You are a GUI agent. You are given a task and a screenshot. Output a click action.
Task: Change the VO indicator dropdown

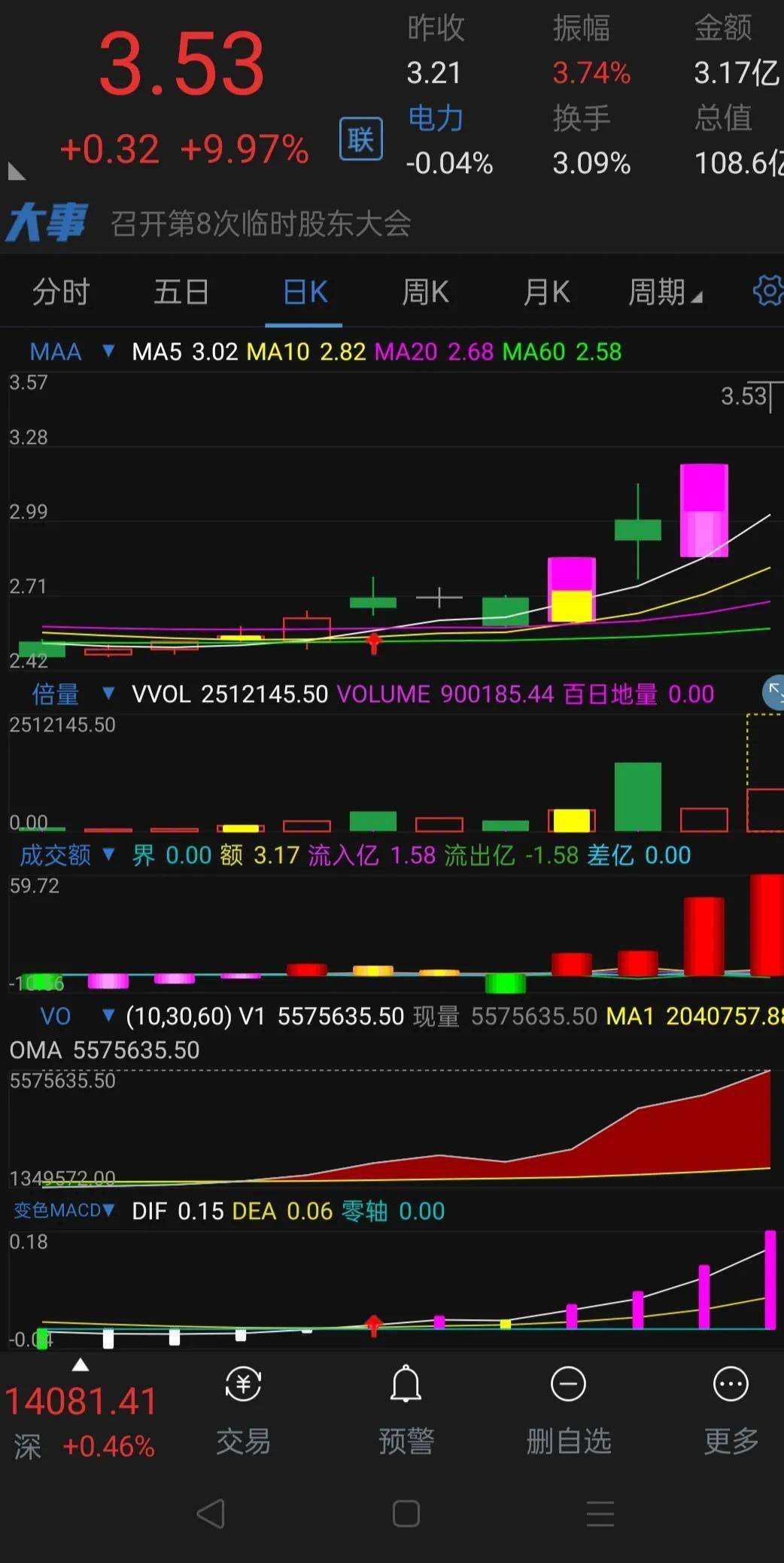coord(75,1016)
